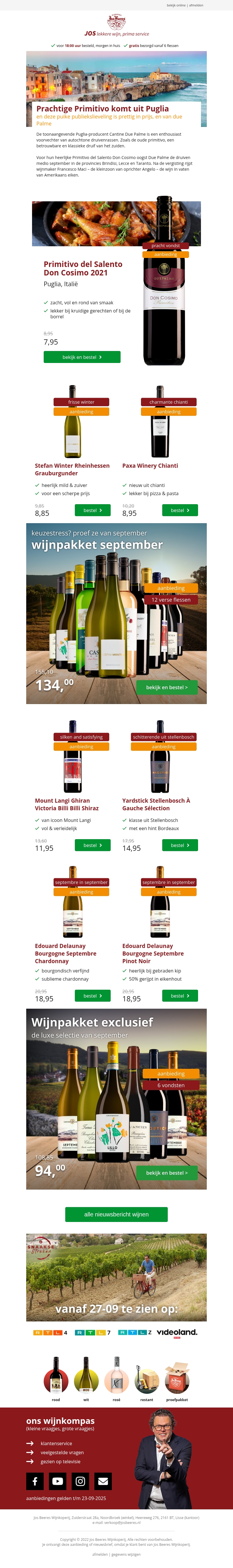
Task: Open the 'bekijk online' link
Action: click(176, 6)
